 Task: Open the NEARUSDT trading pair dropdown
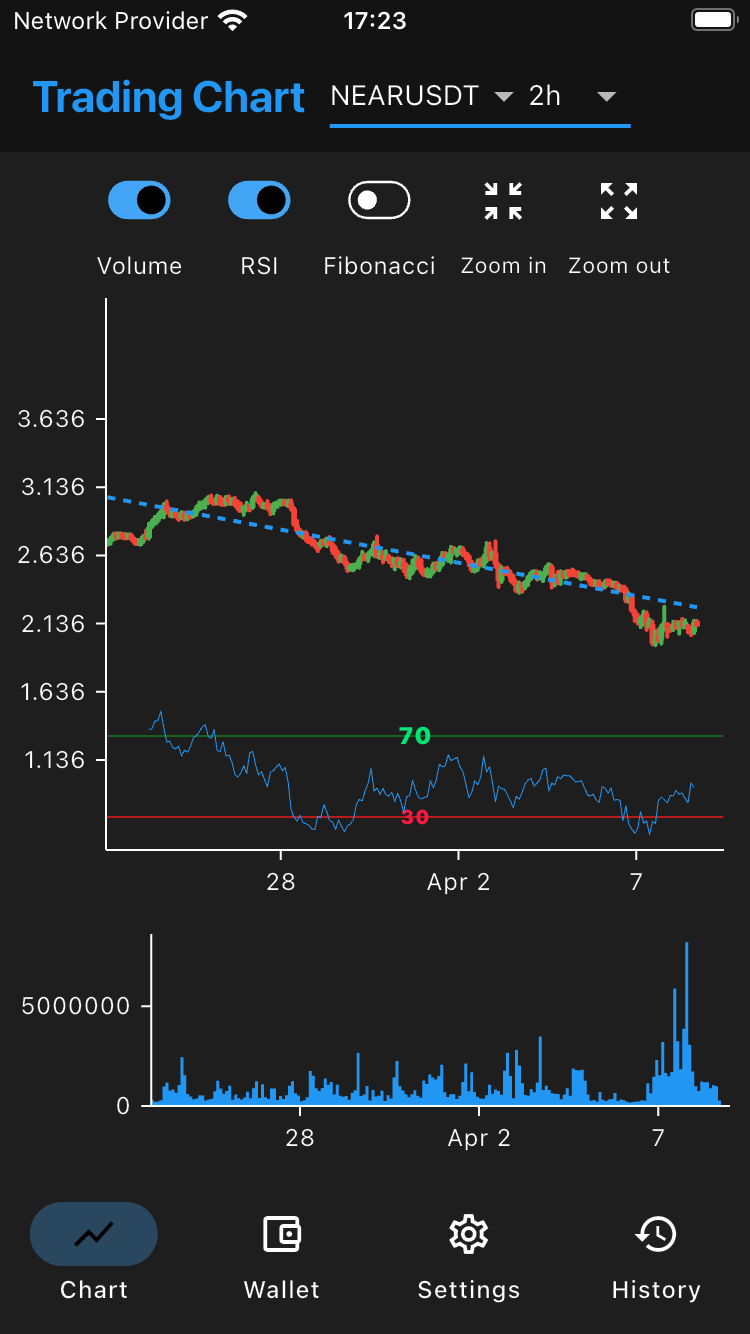pos(421,97)
